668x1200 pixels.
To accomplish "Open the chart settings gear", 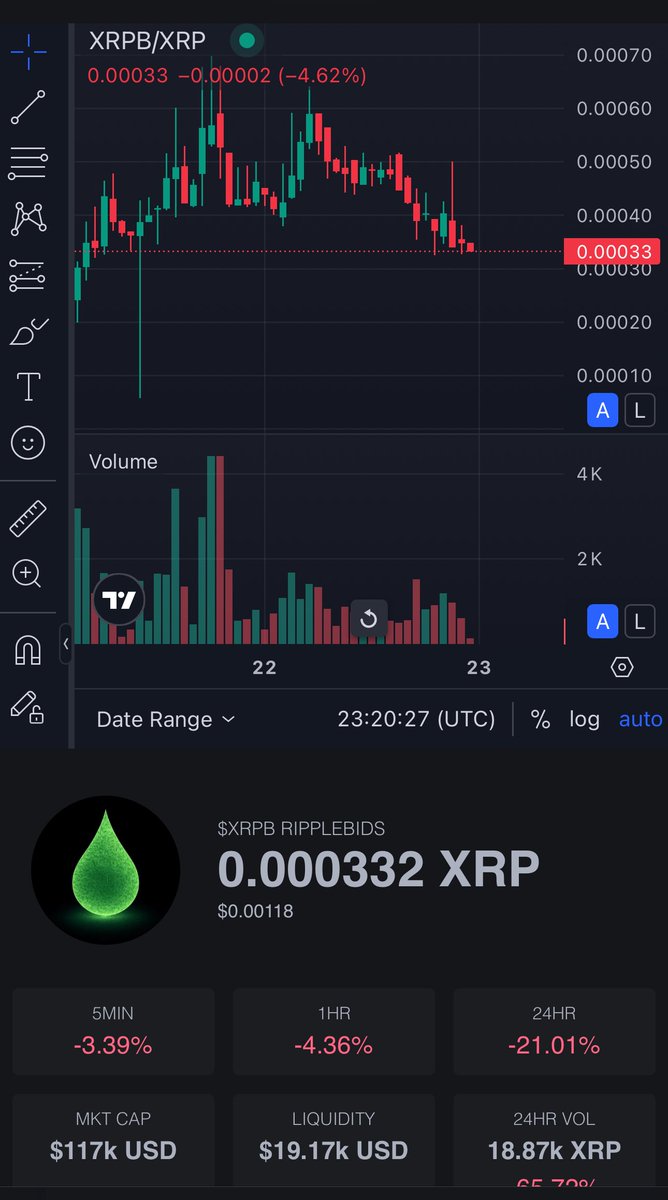I will point(622,667).
